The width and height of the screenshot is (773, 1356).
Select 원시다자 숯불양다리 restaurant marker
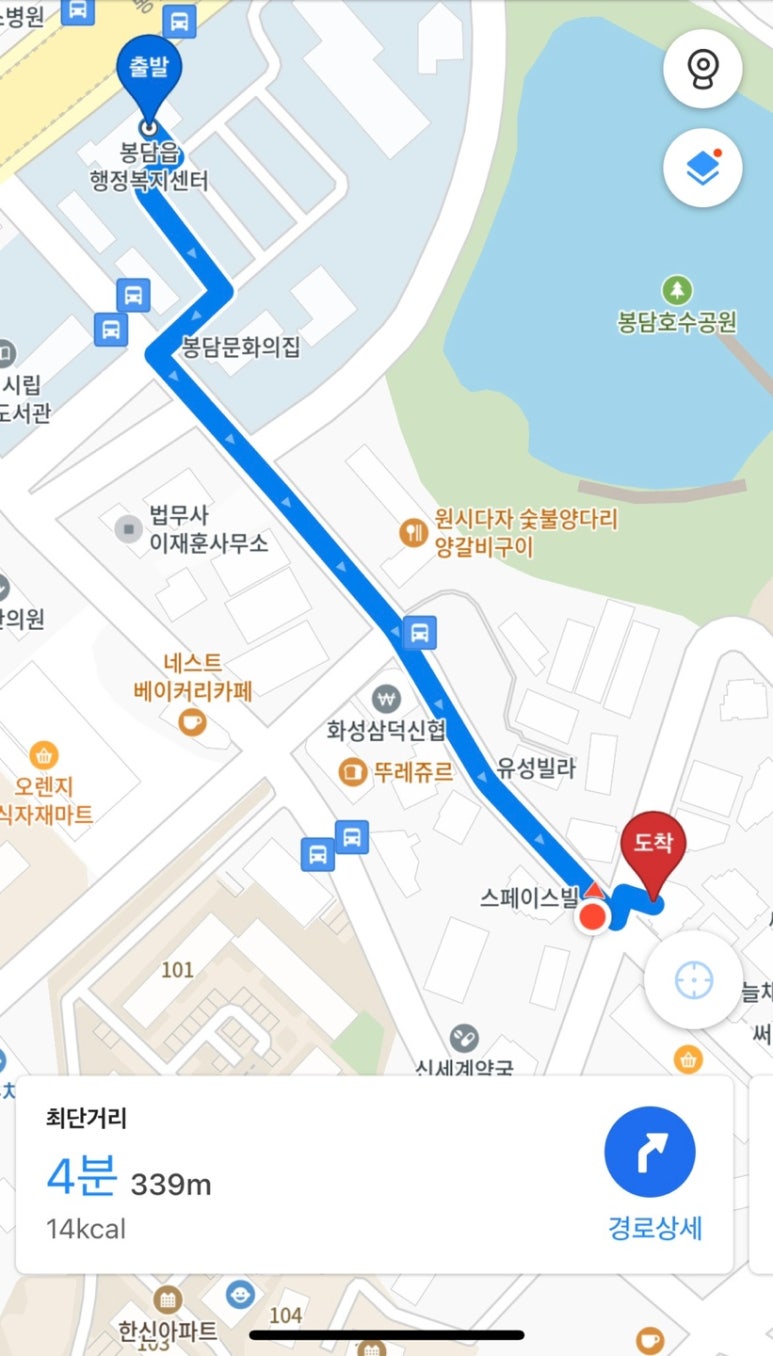pos(413,533)
